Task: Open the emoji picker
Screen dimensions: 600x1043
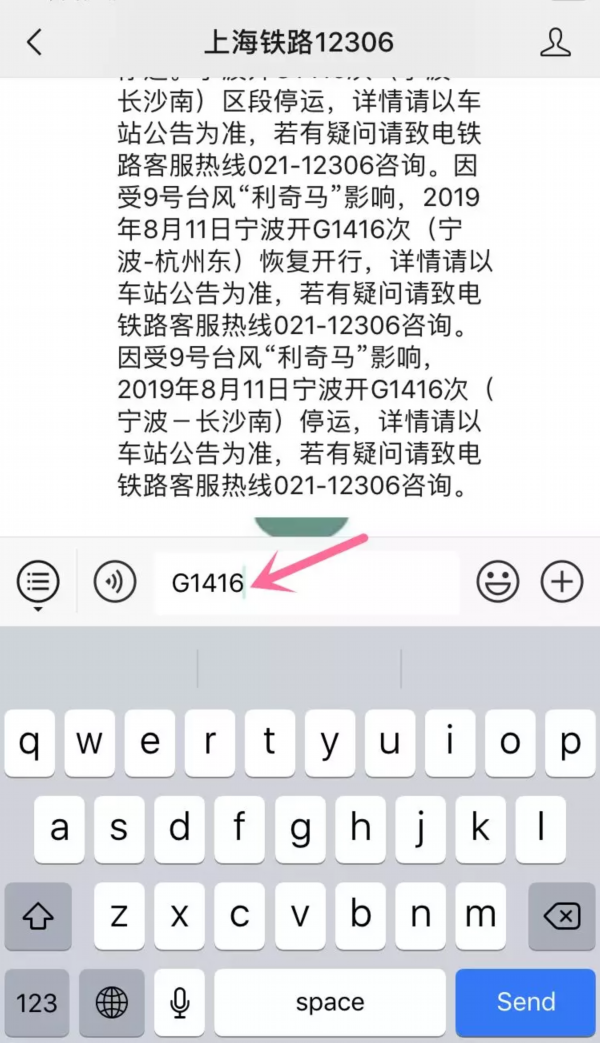Action: click(497, 581)
